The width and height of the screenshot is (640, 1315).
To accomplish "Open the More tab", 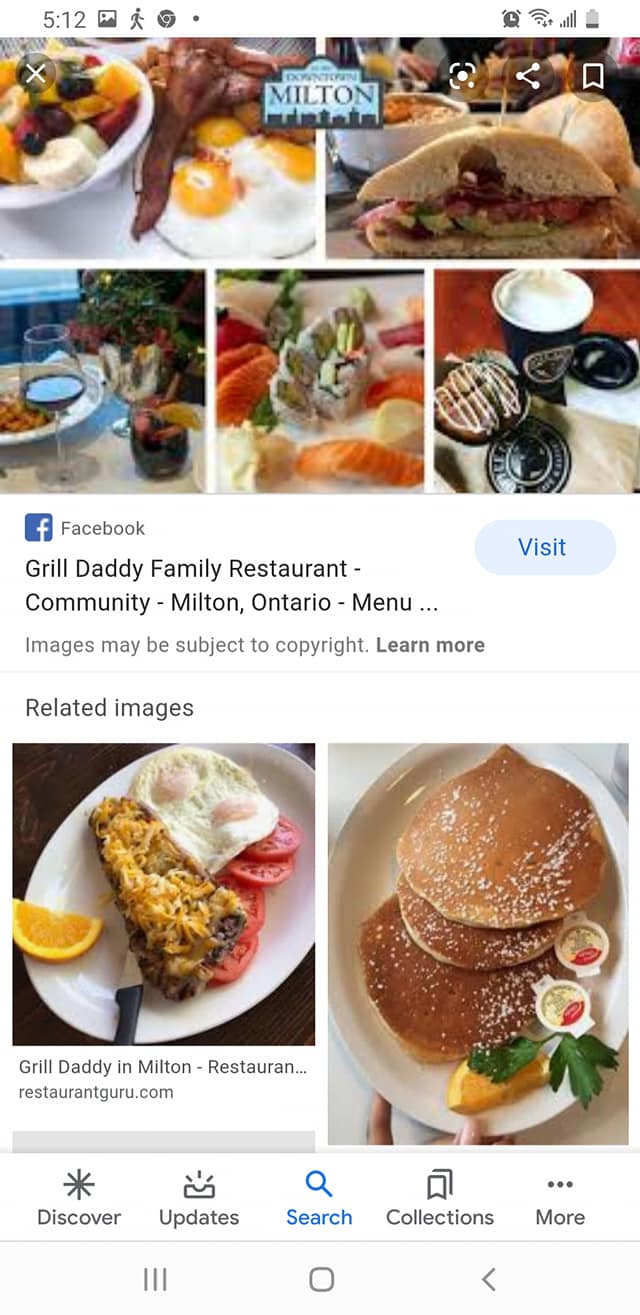I will click(560, 1198).
